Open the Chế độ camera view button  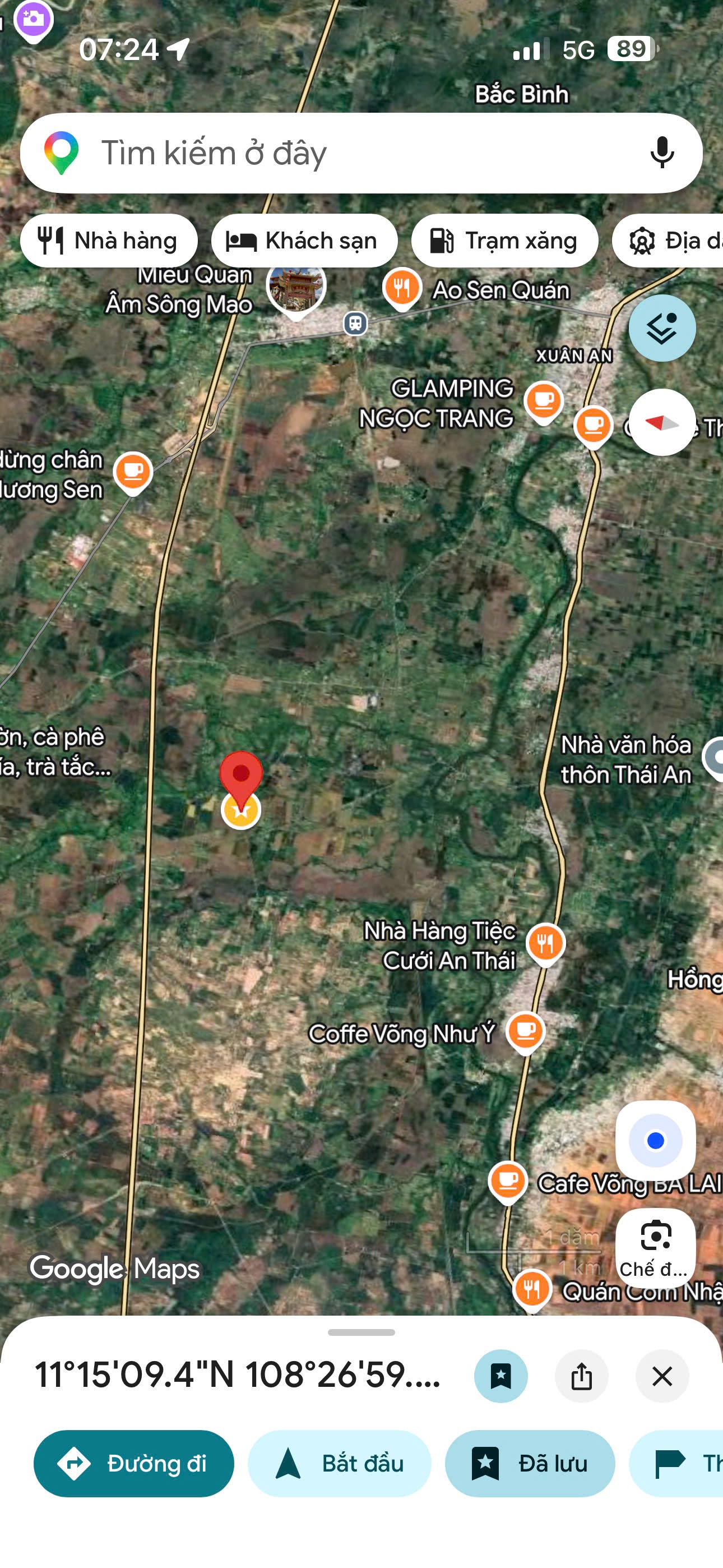point(655,1248)
